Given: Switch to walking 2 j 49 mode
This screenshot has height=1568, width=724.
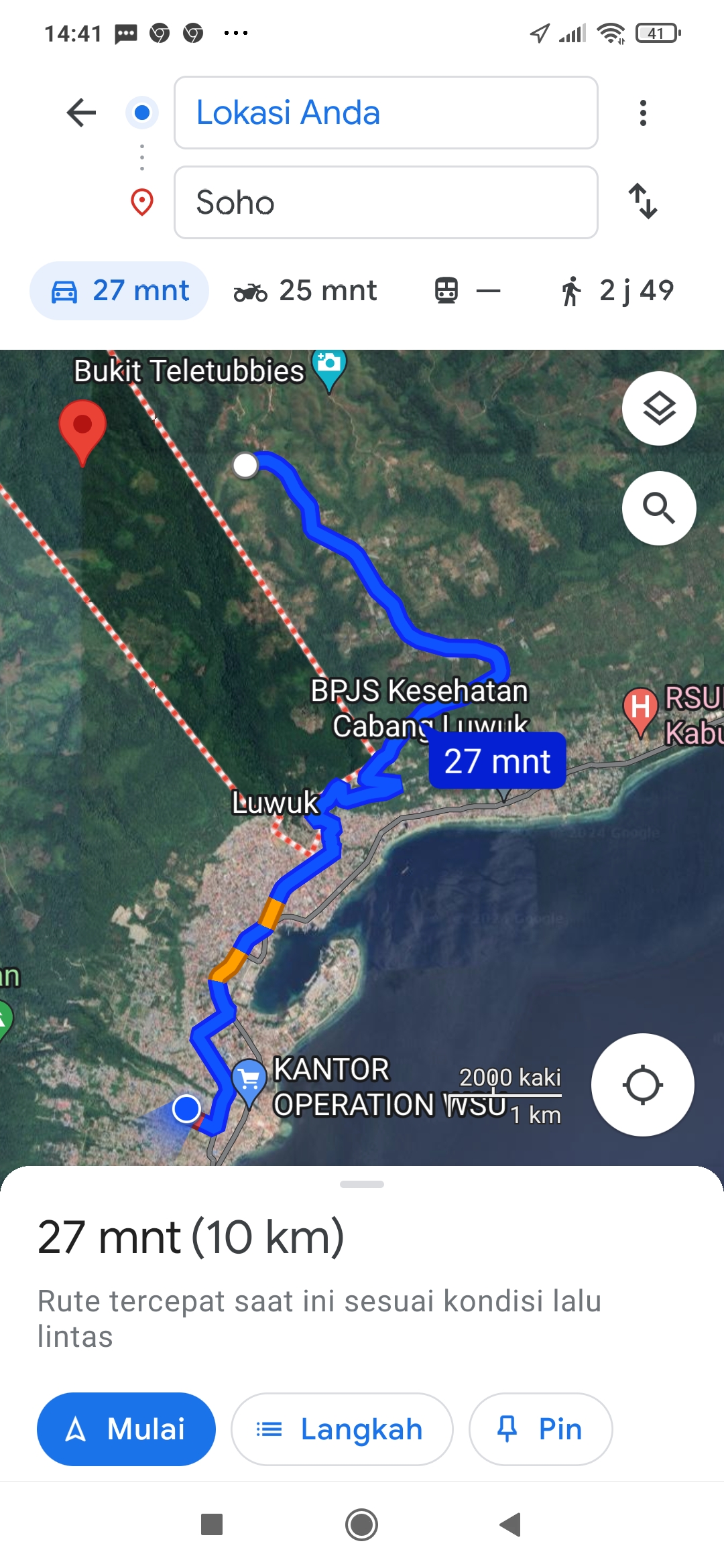Looking at the screenshot, I should coord(617,291).
